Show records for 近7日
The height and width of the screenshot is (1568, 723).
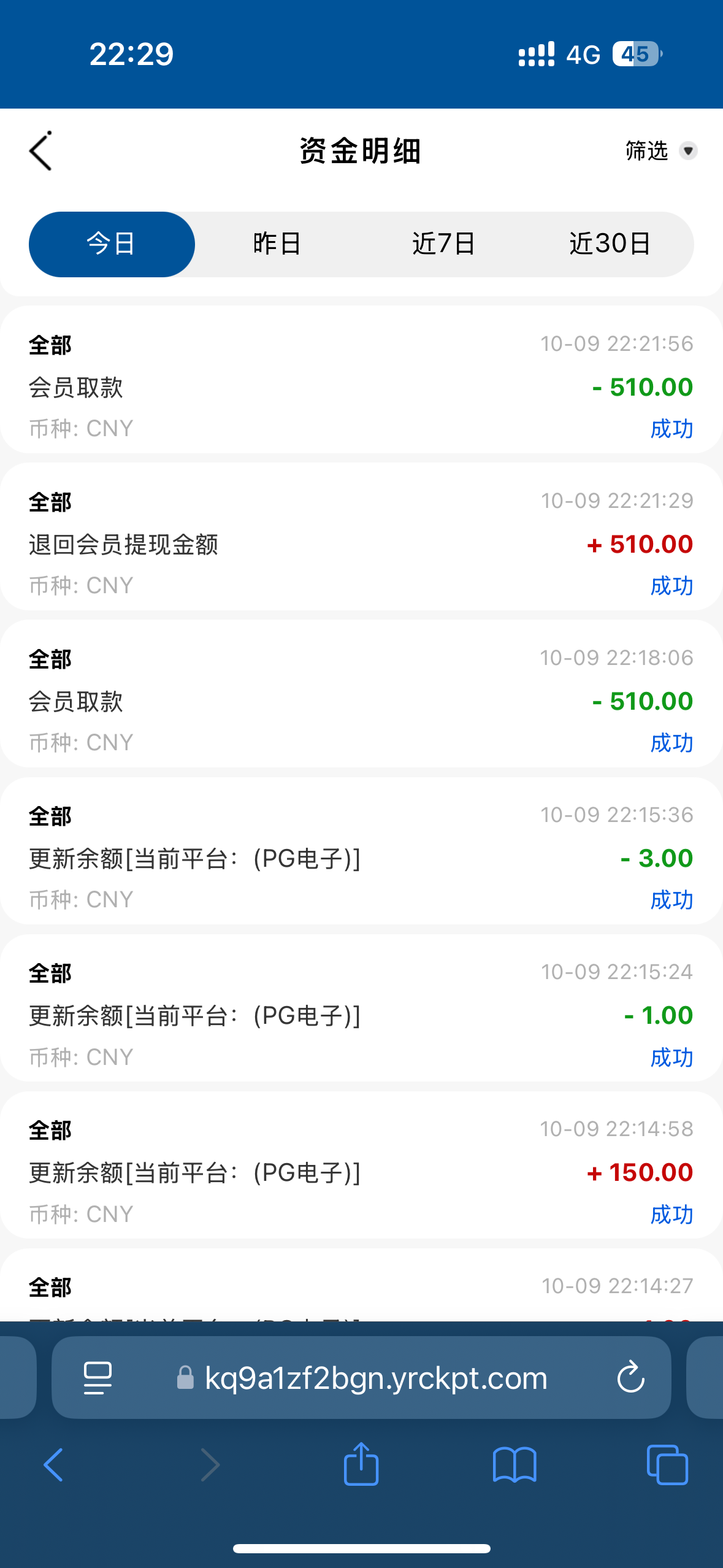pyautogui.click(x=443, y=244)
